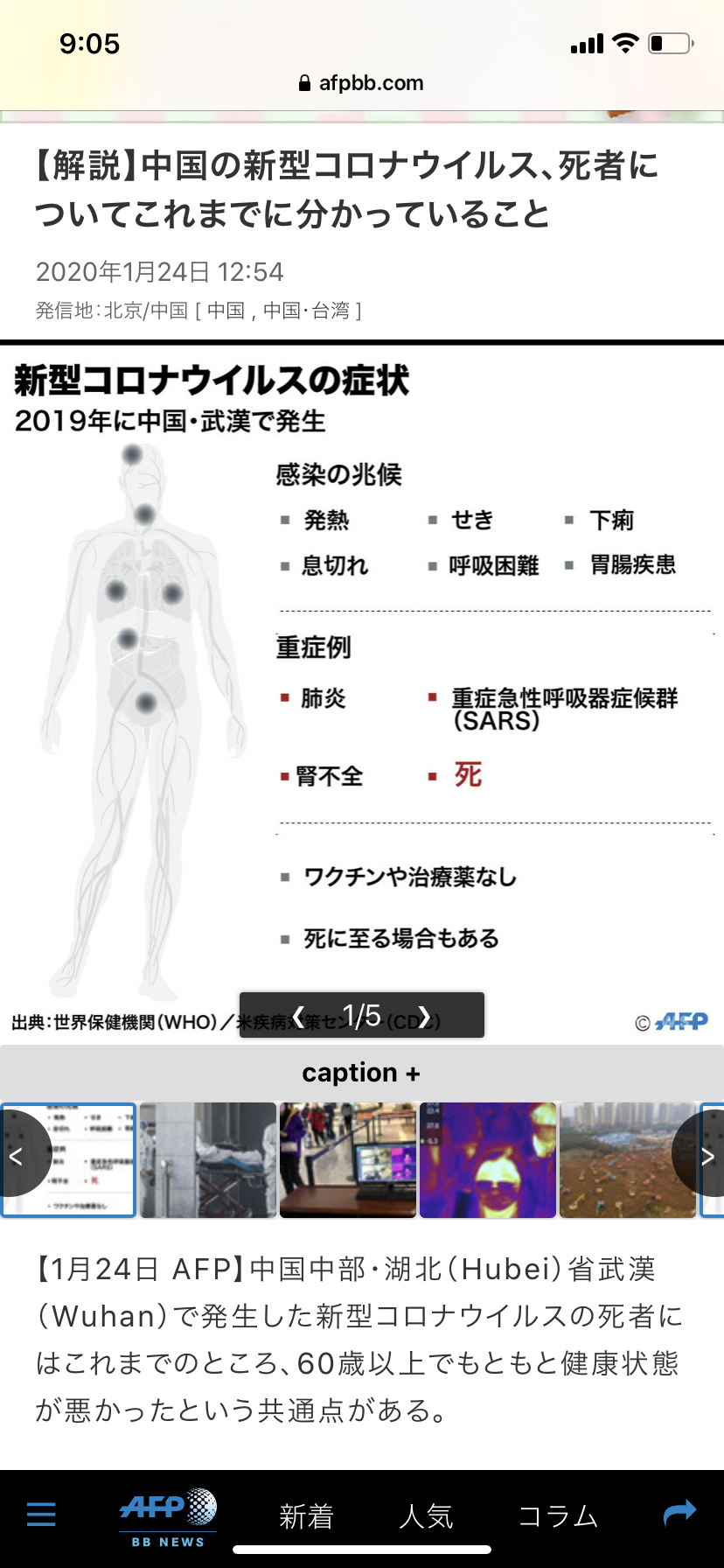Screen dimensions: 724x1568
Task: Tap the afpbb.com address bar
Action: (x=361, y=83)
